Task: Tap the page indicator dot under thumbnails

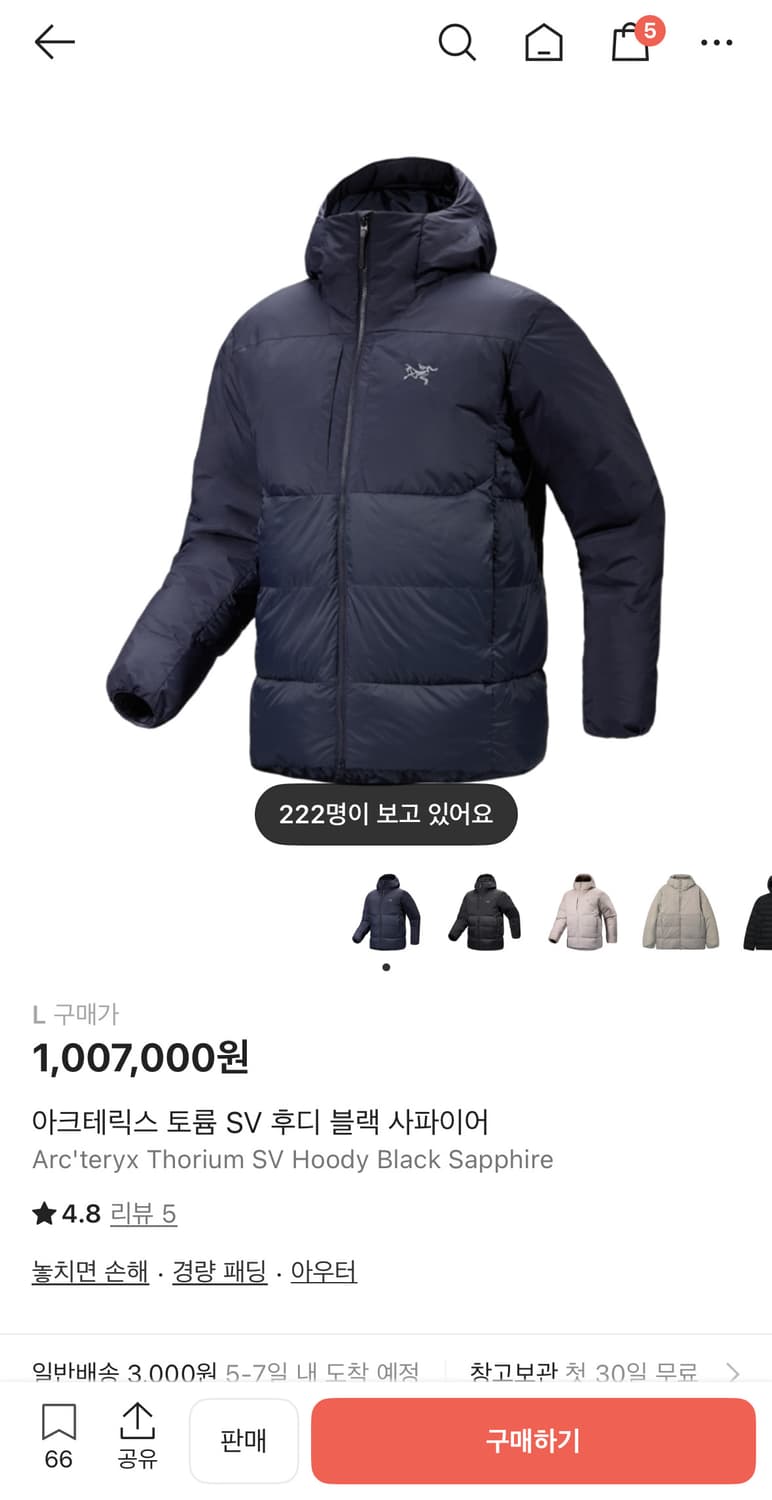Action: tap(386, 967)
